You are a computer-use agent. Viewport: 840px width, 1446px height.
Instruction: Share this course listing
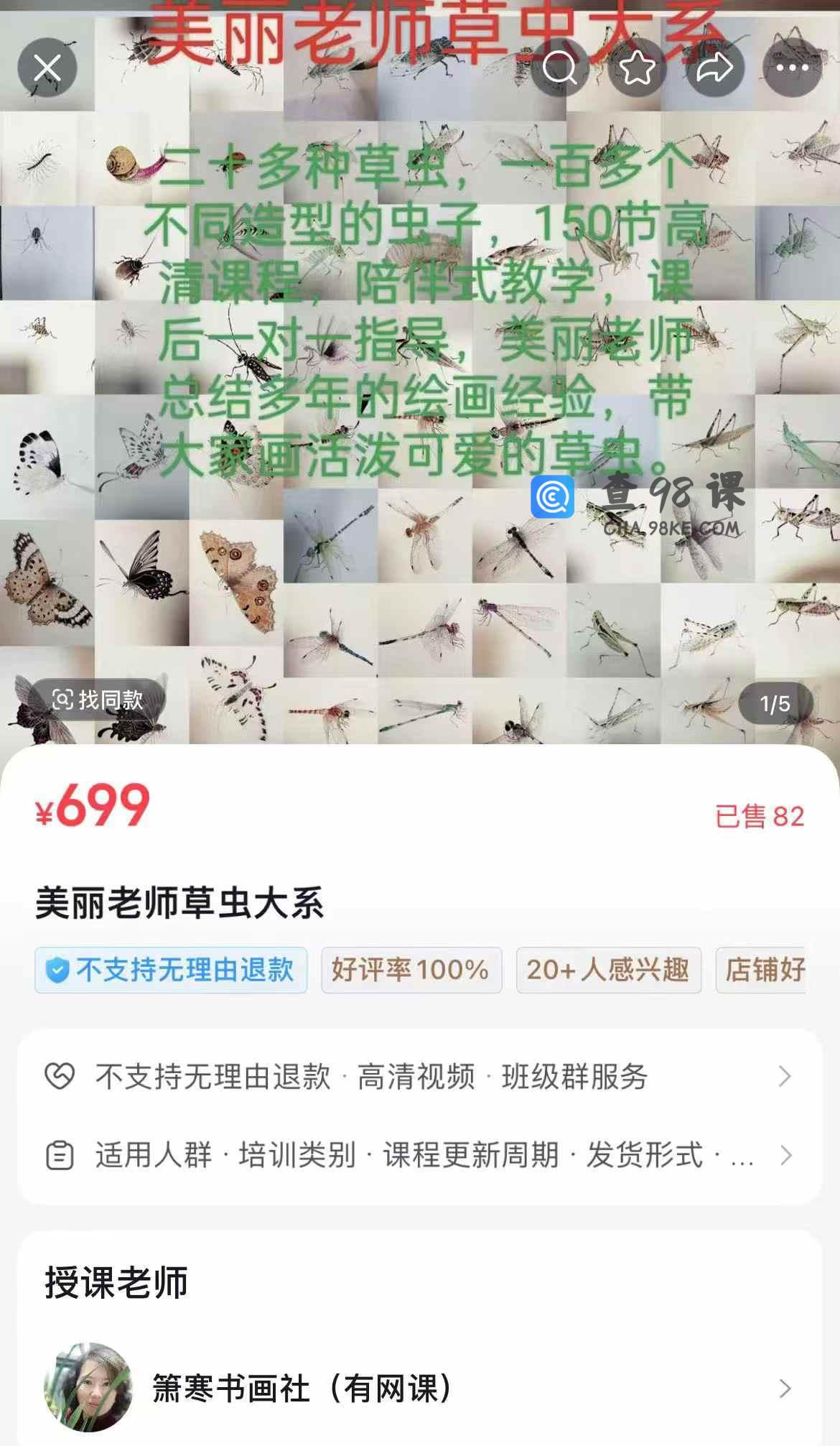[714, 68]
